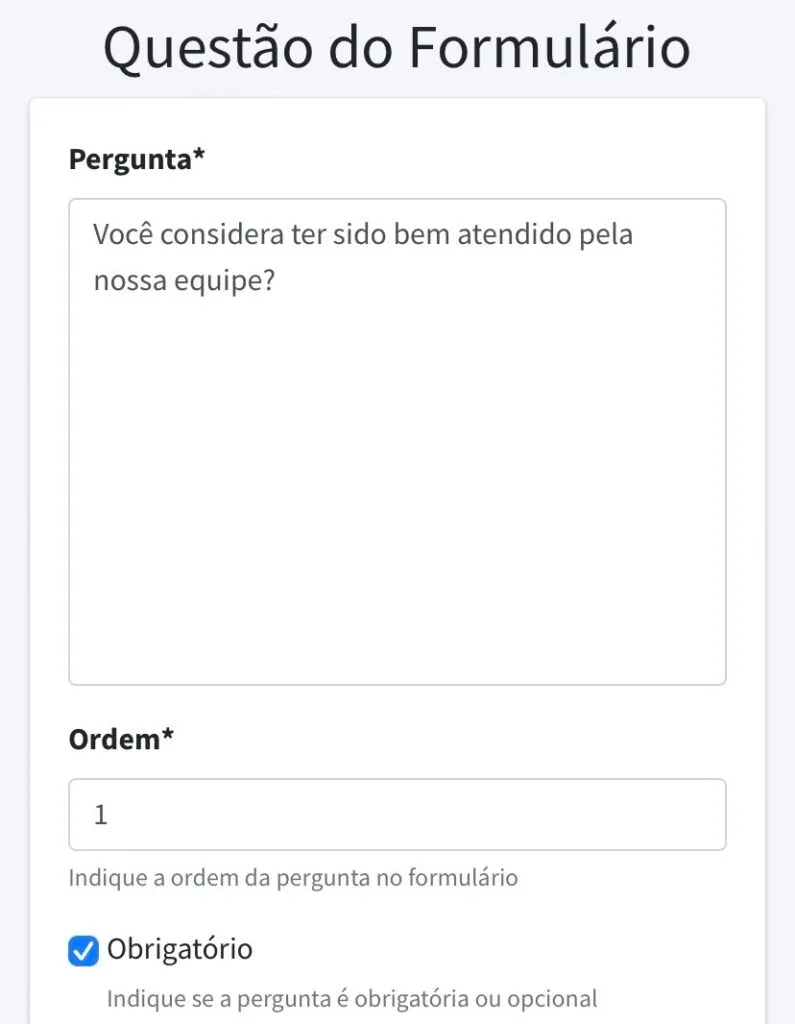Viewport: 795px width, 1024px height.
Task: Click the Ordem* label
Action: coord(120,738)
